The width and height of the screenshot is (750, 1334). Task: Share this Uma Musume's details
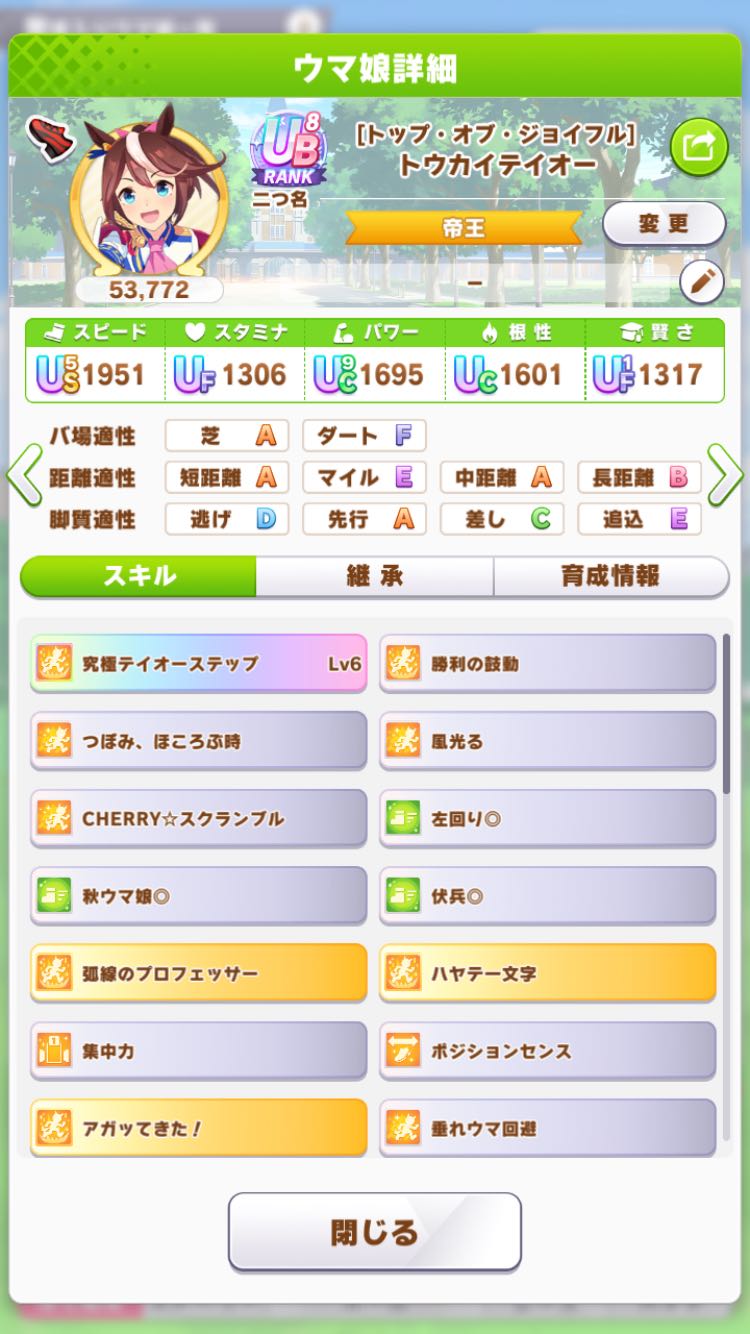[698, 148]
